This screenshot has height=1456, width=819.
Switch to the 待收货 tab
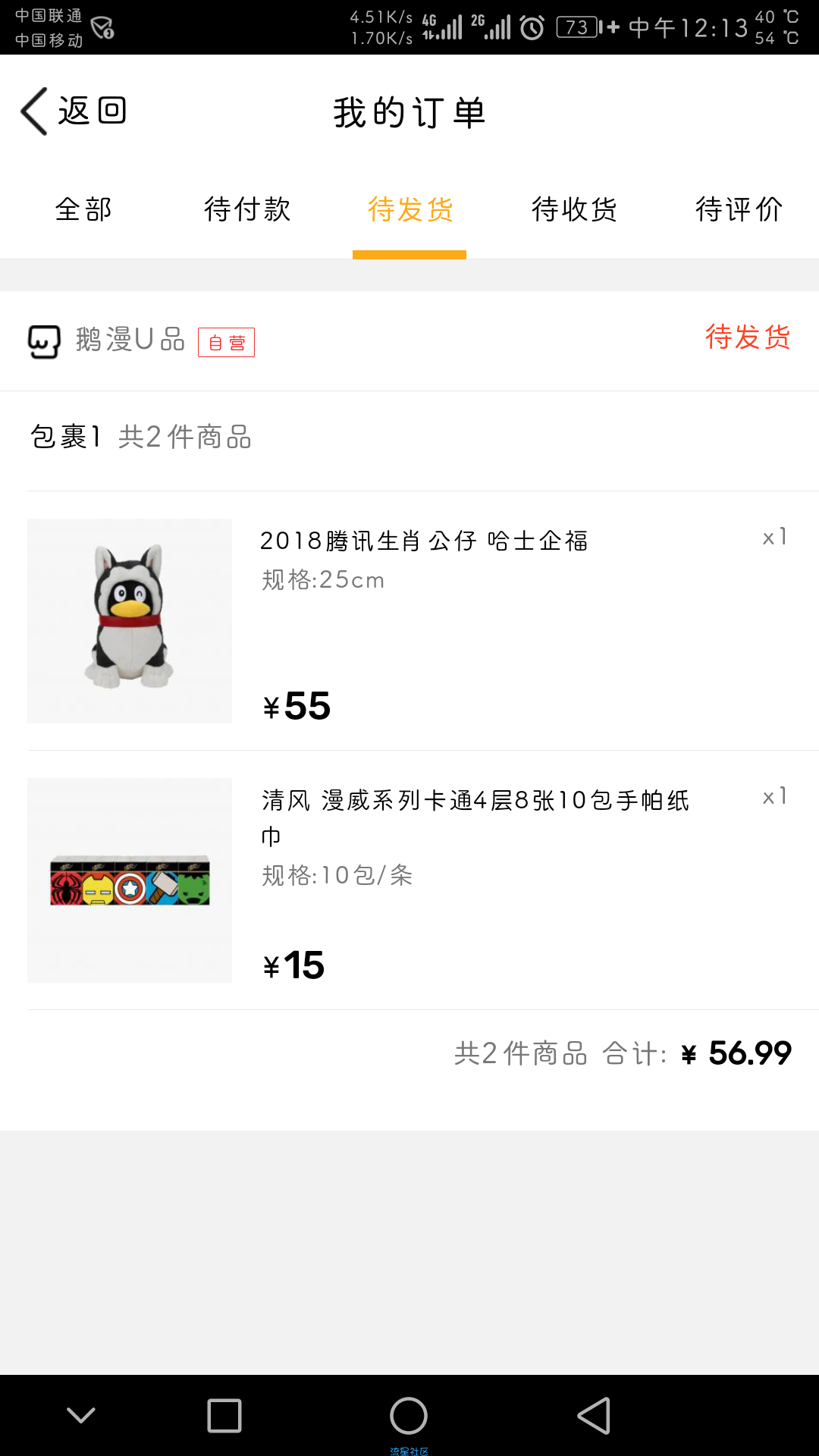pyautogui.click(x=574, y=209)
